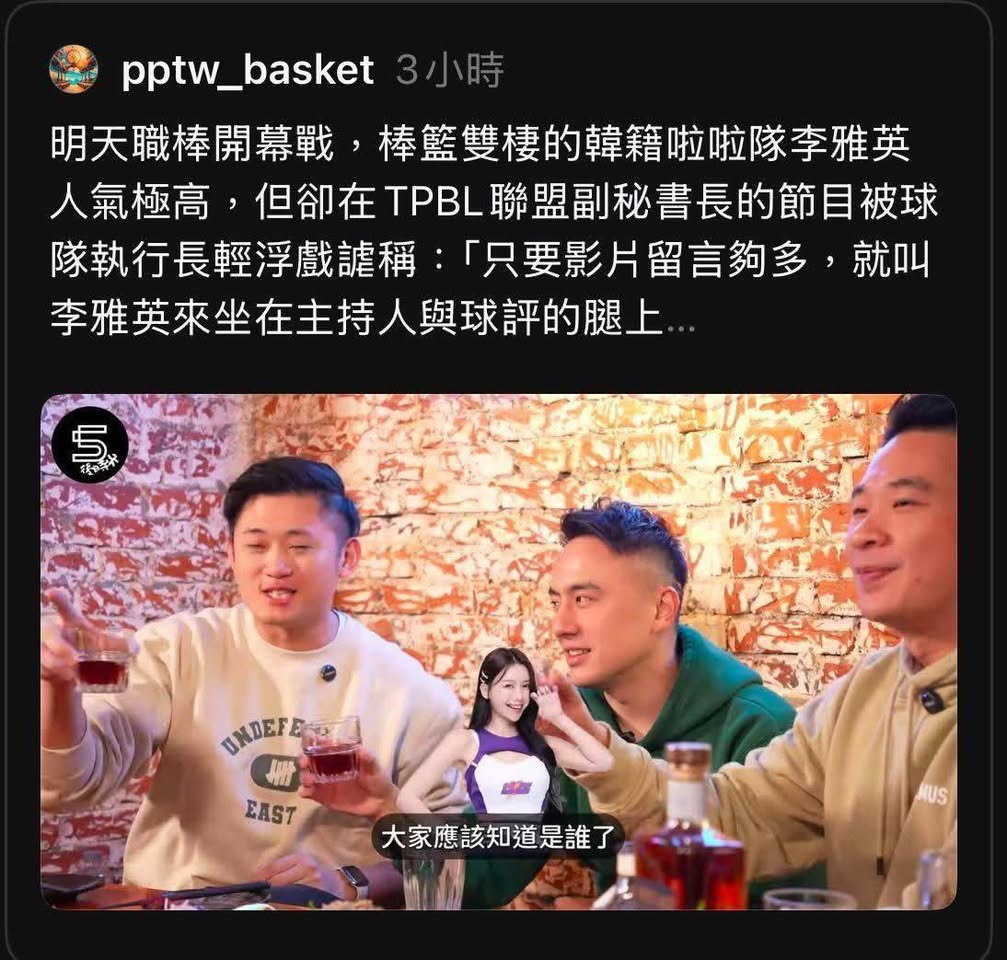The height and width of the screenshot is (960, 1007).
Task: Tap the pptw_basket username
Action: [247, 71]
